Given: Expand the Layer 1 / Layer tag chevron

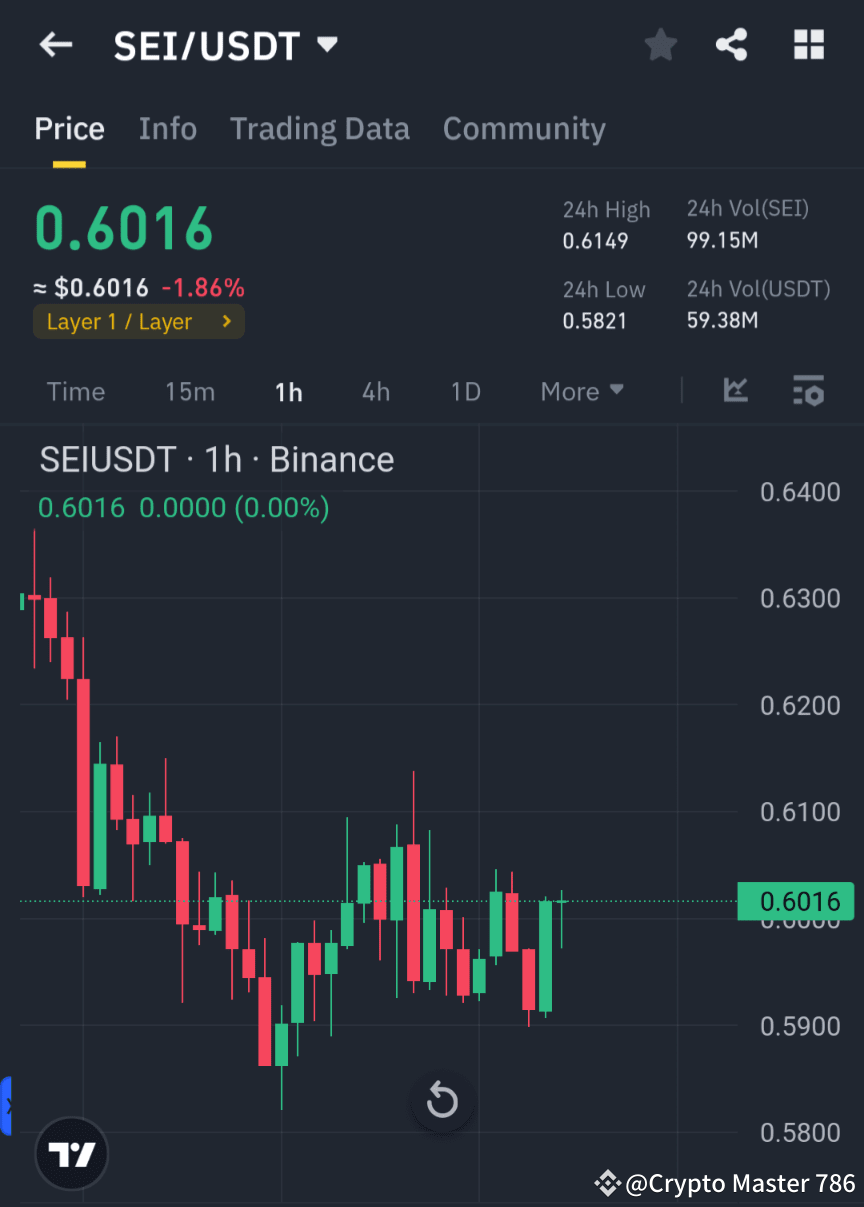Looking at the screenshot, I should (x=225, y=321).
